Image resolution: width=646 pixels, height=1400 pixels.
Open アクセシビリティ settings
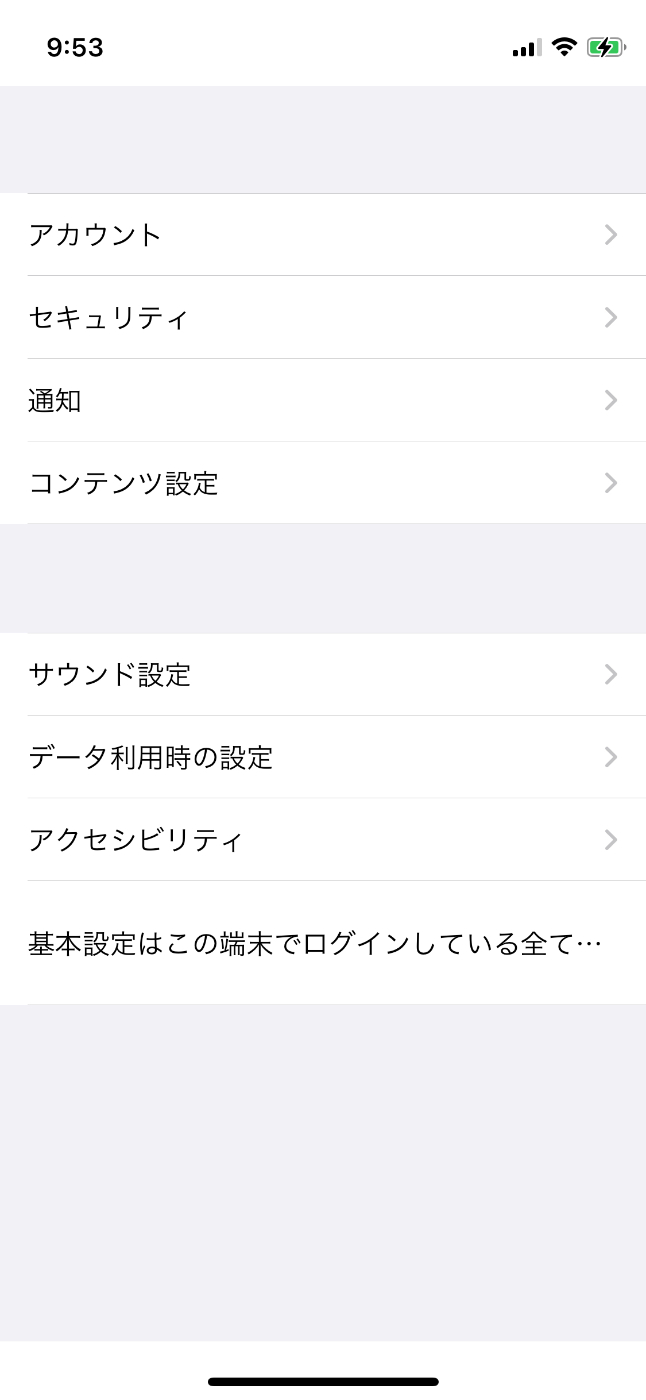323,840
